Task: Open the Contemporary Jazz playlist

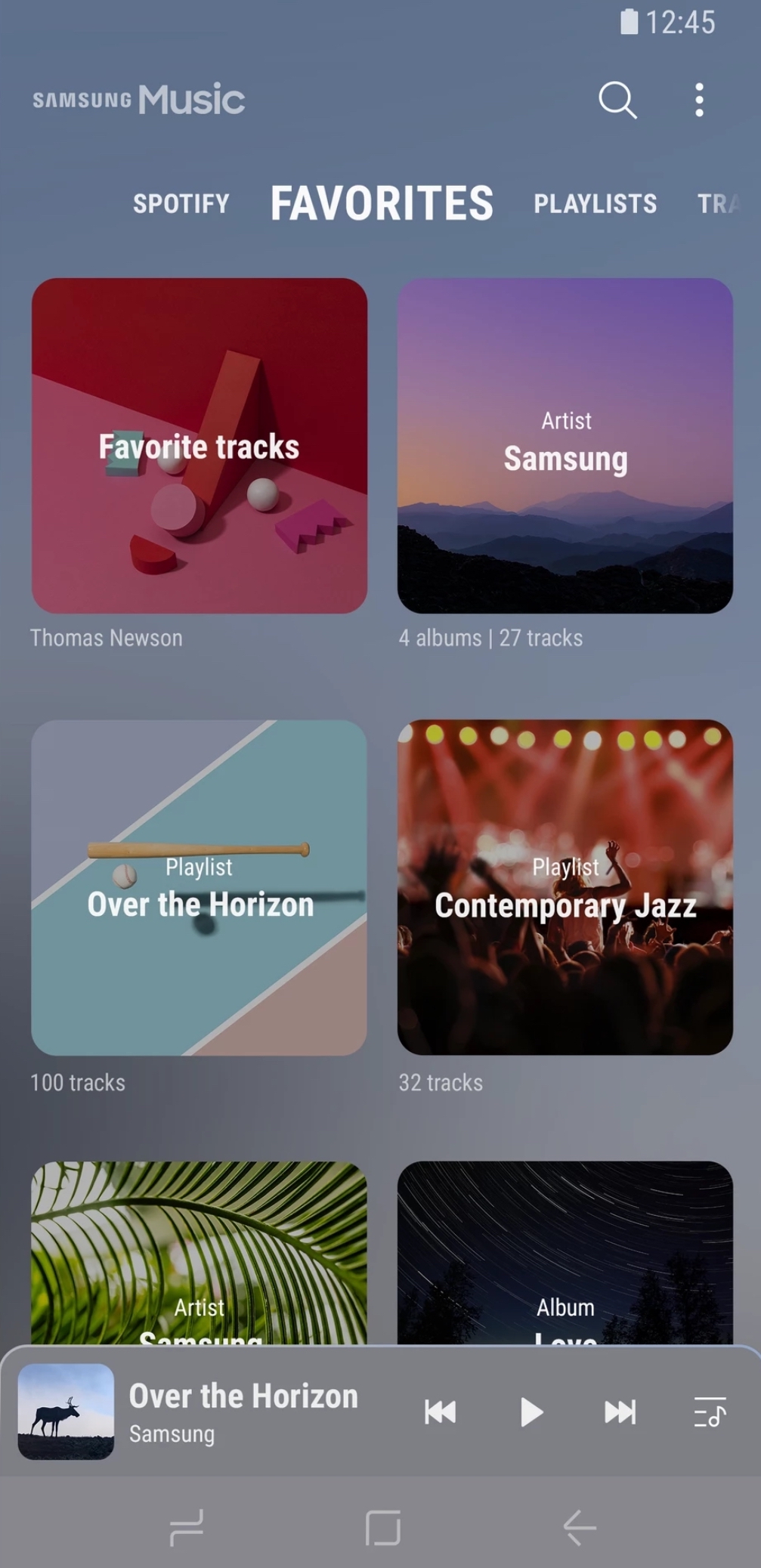Action: click(x=565, y=887)
